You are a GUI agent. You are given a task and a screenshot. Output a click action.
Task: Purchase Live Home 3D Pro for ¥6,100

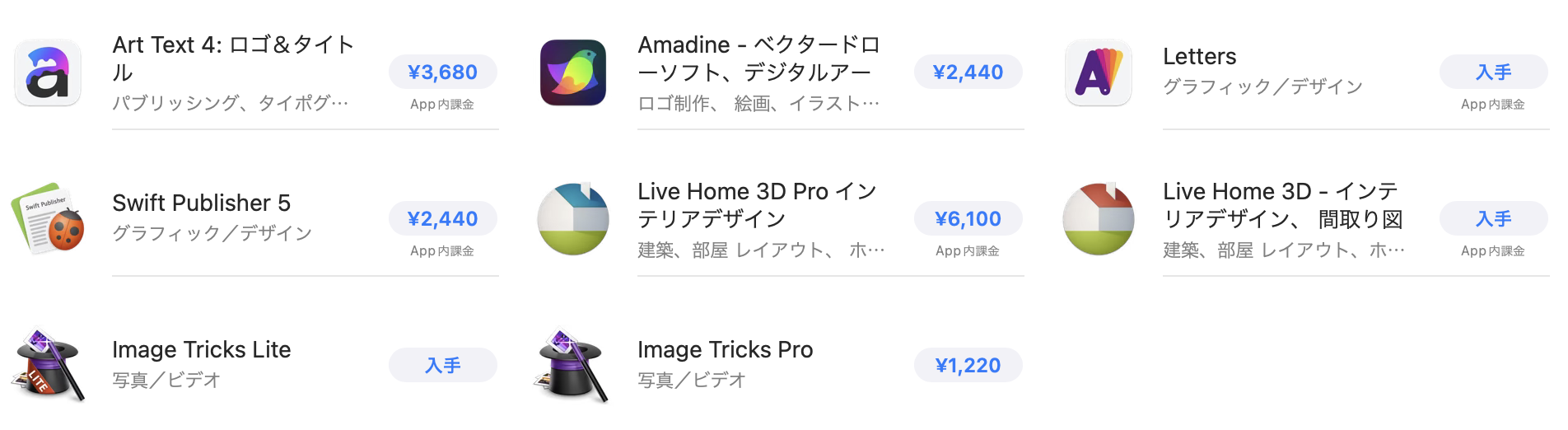968,219
